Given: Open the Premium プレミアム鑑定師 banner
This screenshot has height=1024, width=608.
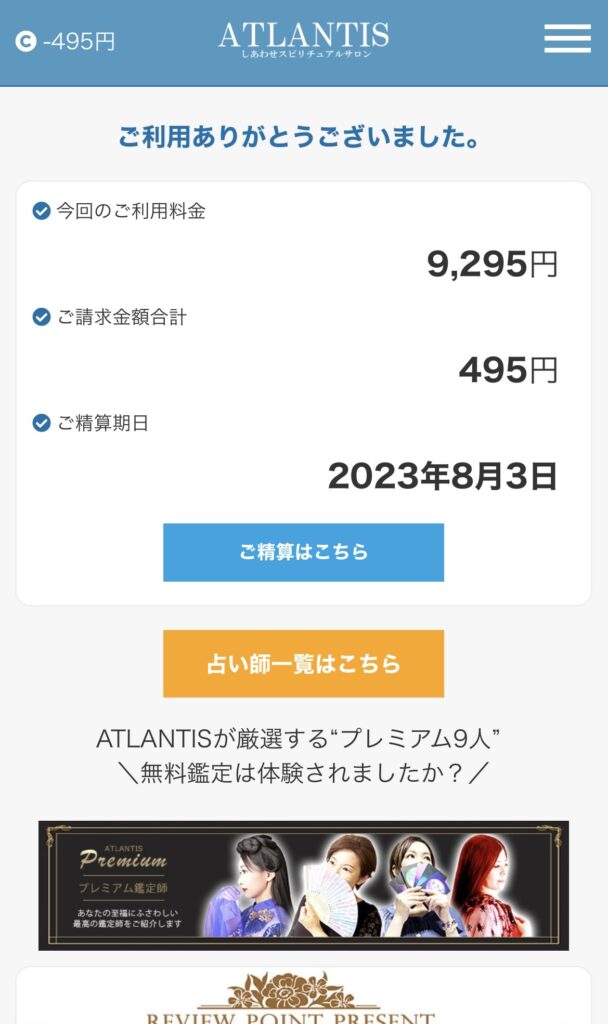Looking at the screenshot, I should click(304, 885).
